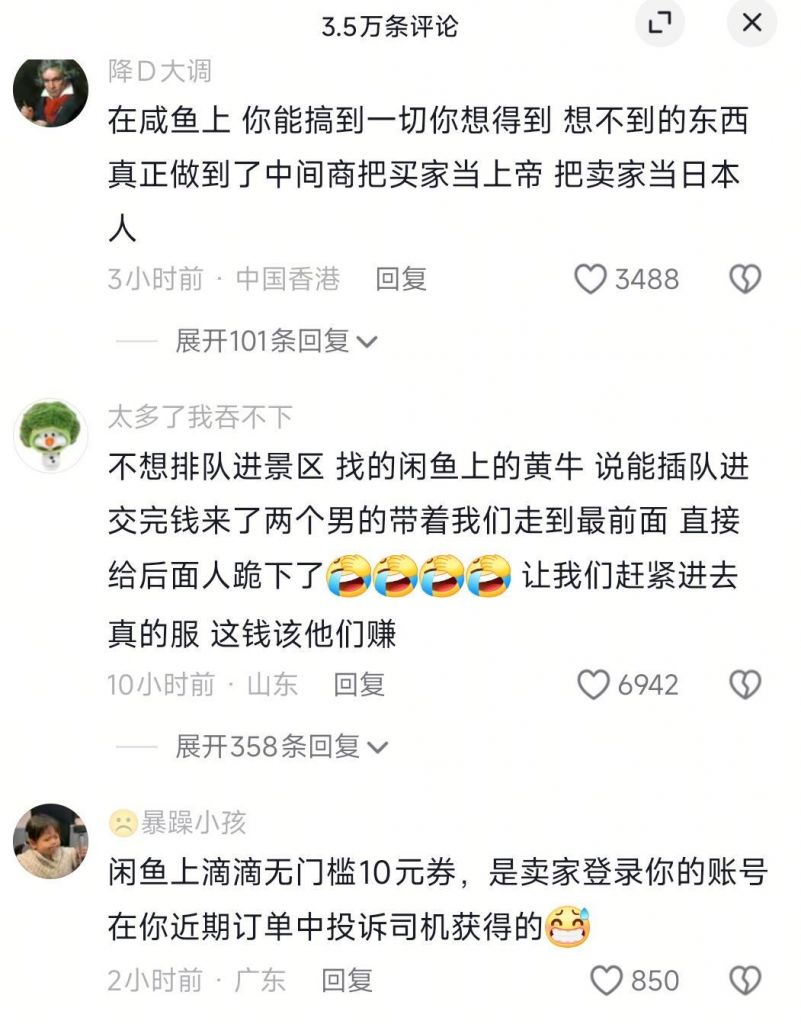View 太多了我吞不下's profile avatar
Viewport: 801px width, 1024px height.
50,435
